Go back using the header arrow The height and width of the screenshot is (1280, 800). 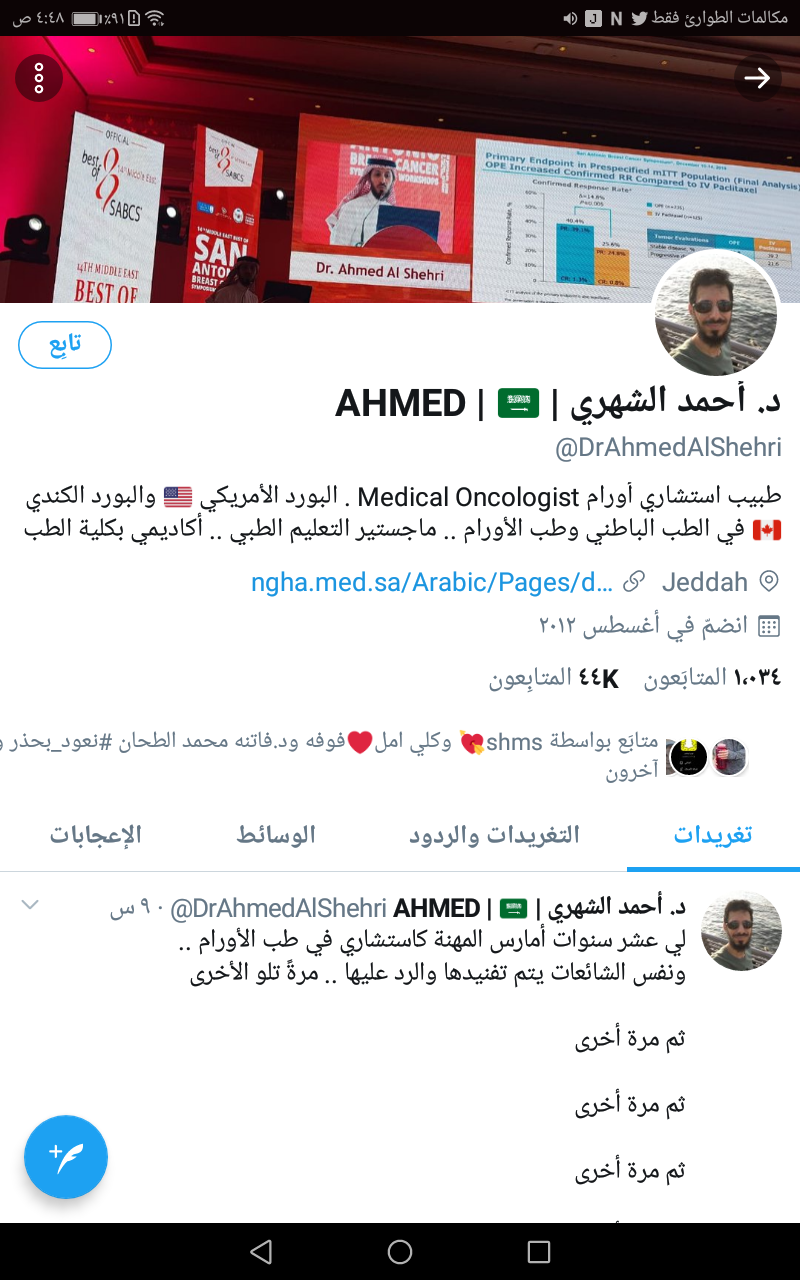tap(757, 77)
